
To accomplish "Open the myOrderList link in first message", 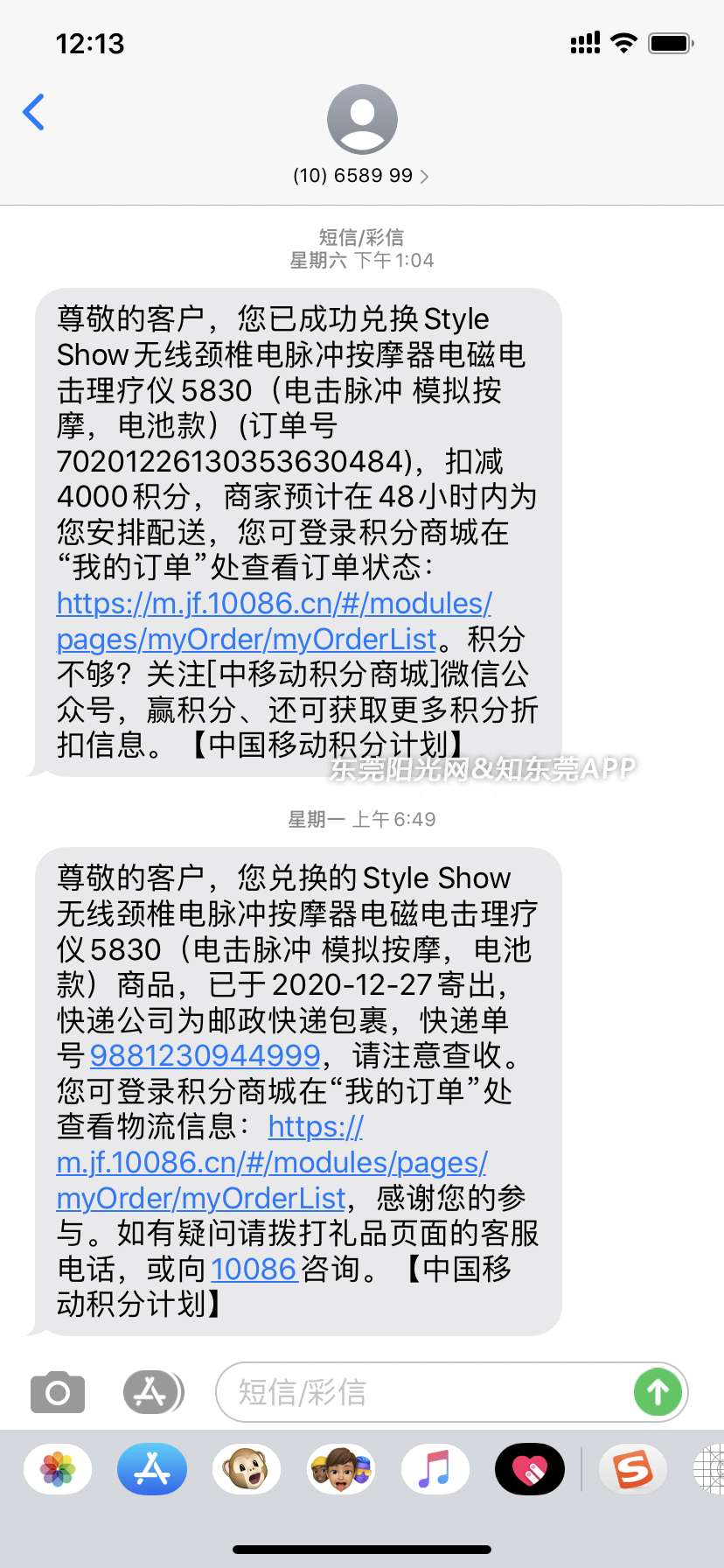I will (x=274, y=621).
